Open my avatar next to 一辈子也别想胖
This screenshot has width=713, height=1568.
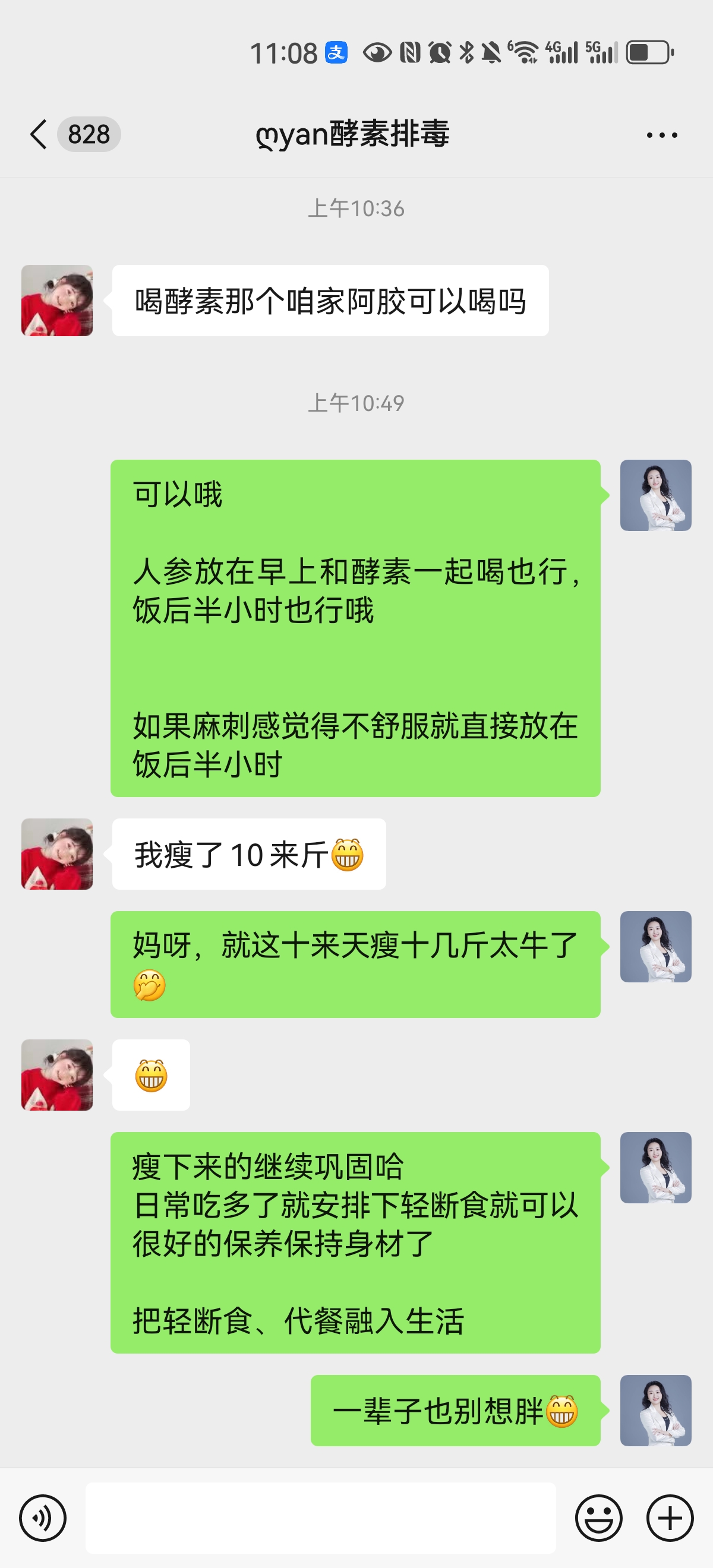tap(655, 1411)
